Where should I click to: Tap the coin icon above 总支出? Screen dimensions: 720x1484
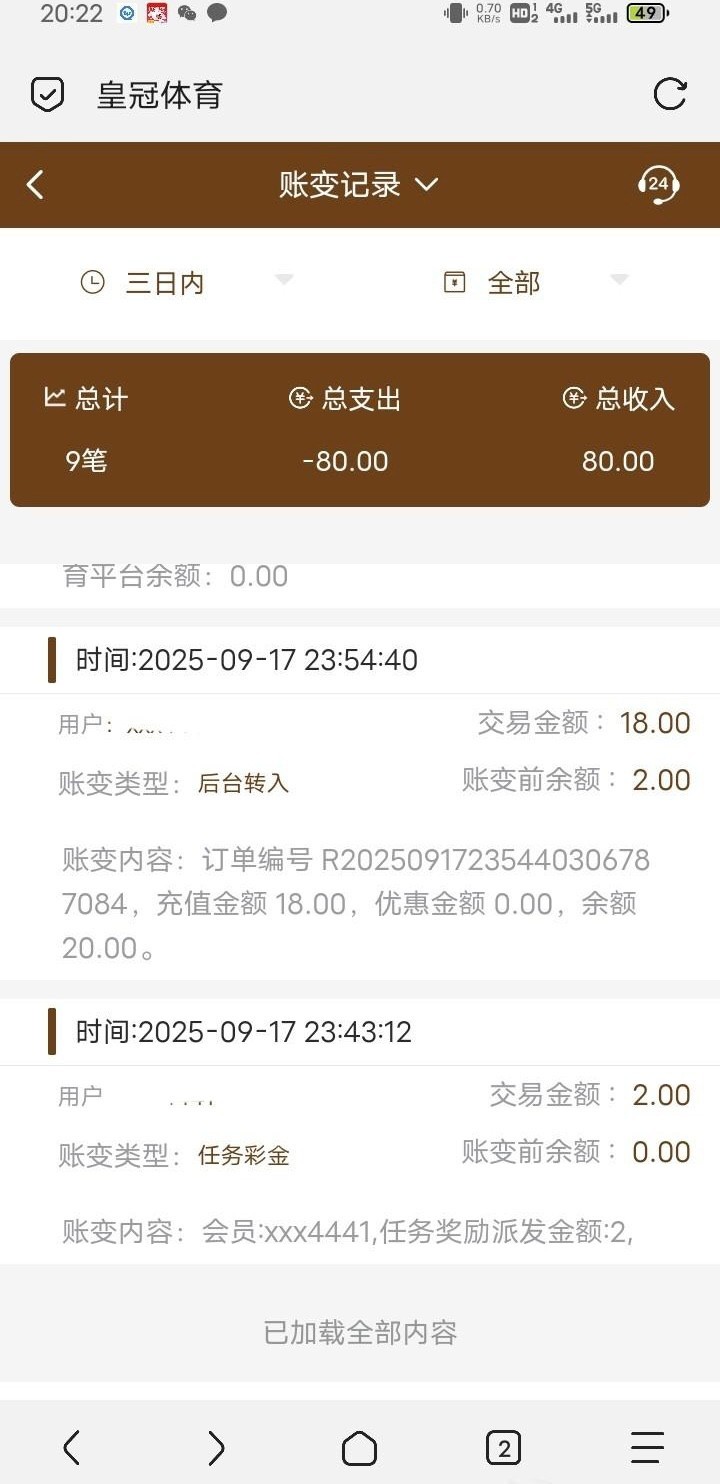pyautogui.click(x=298, y=397)
